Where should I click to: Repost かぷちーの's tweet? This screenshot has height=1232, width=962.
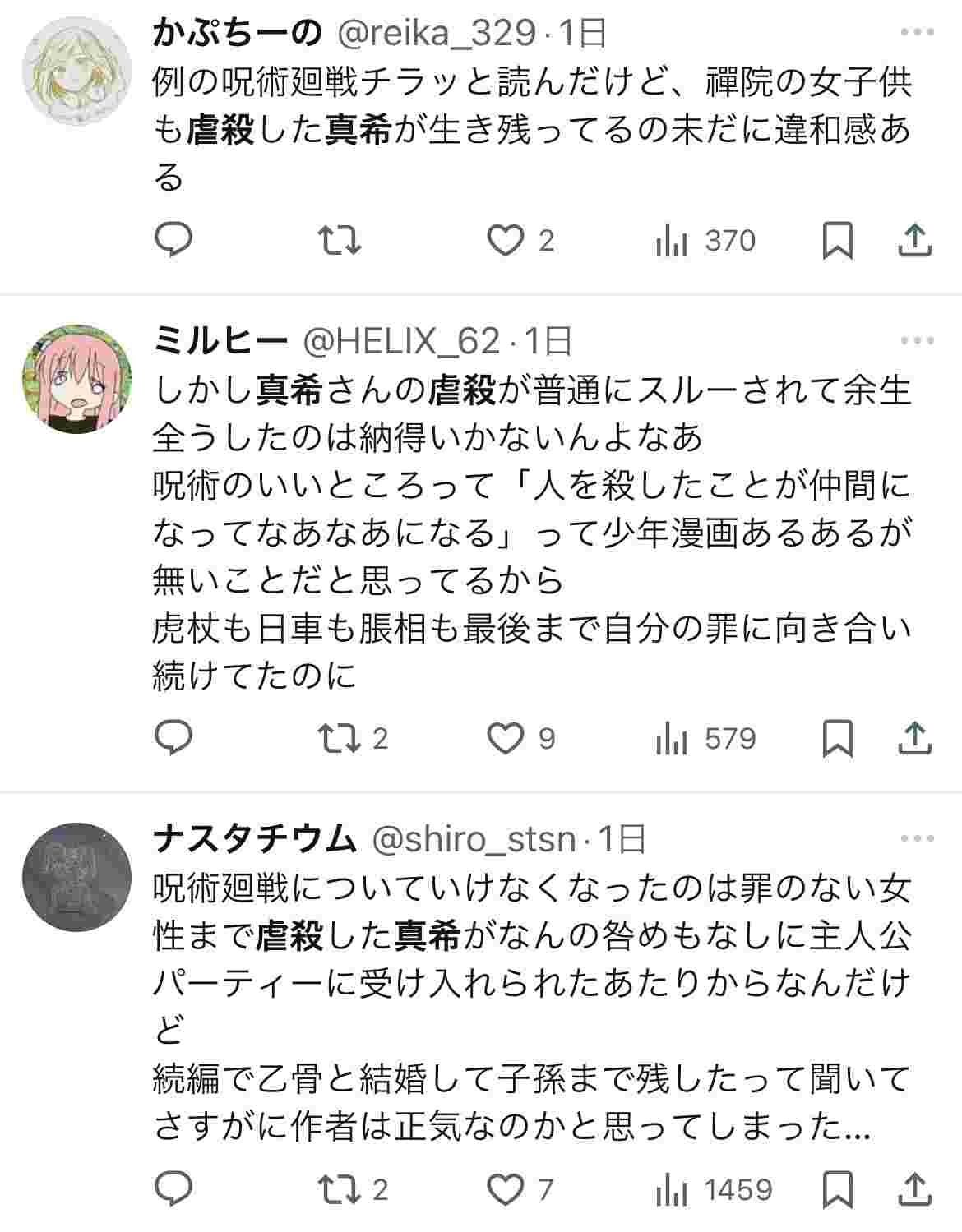(340, 240)
